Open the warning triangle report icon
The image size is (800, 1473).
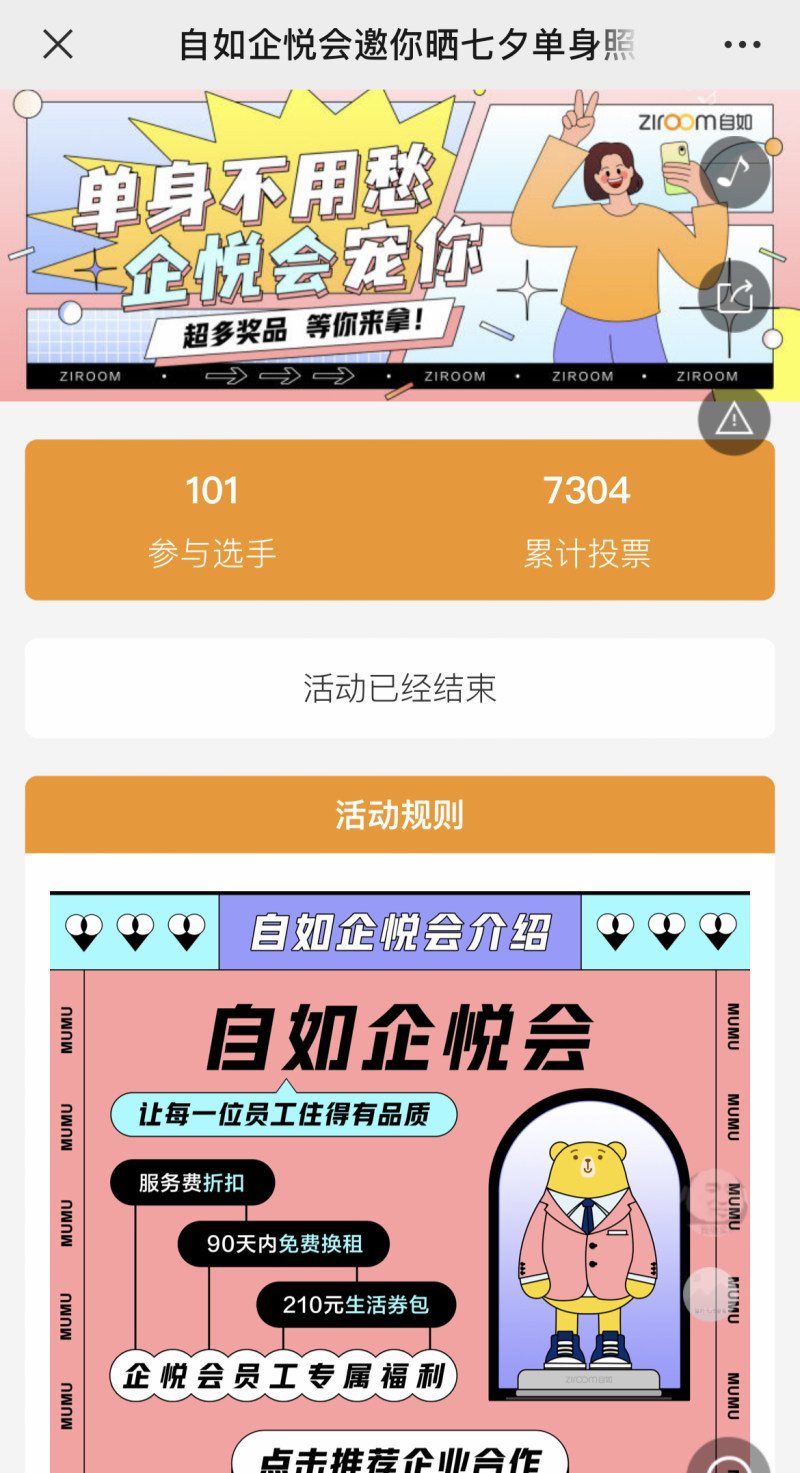[x=734, y=419]
